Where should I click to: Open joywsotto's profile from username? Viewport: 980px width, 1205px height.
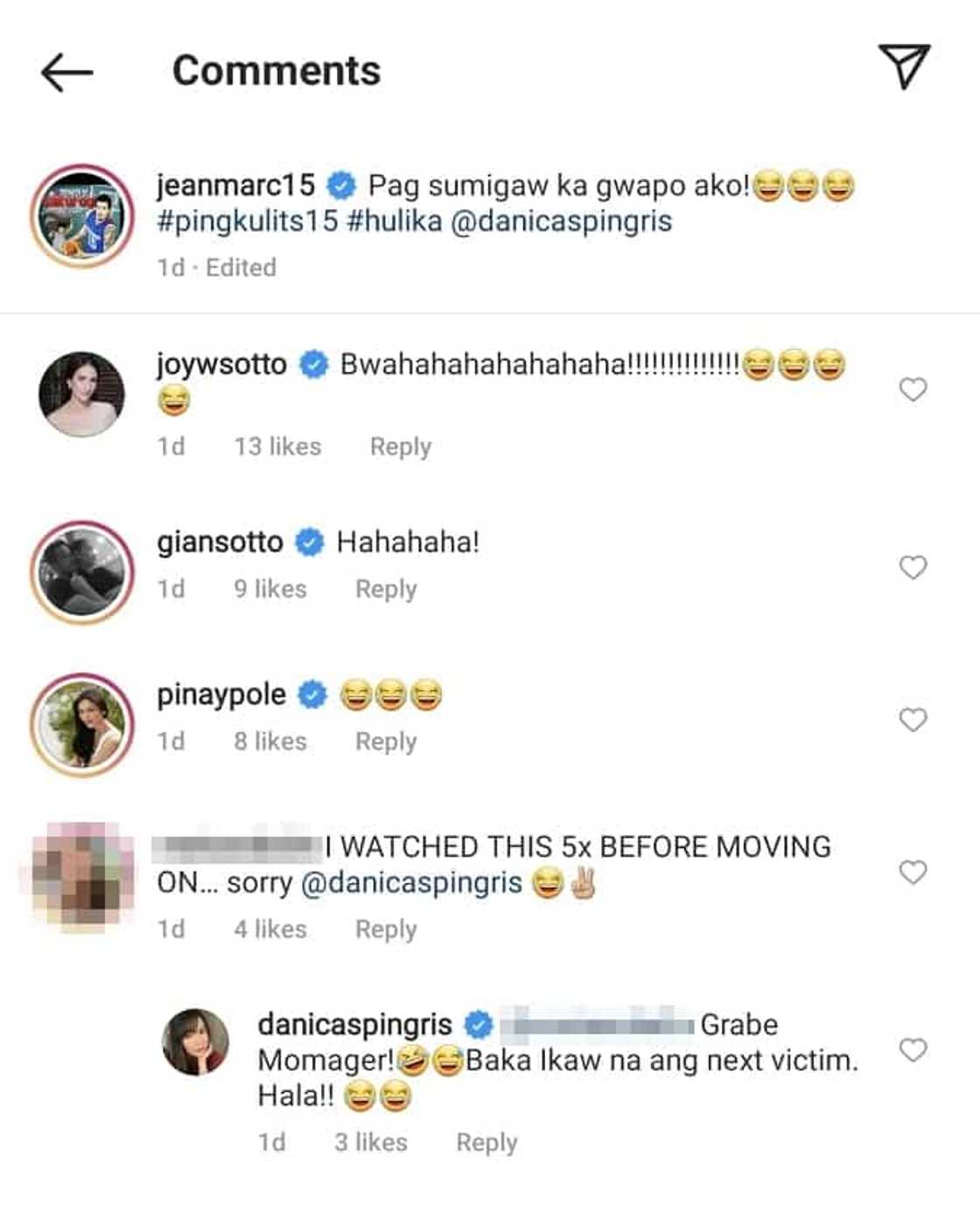[221, 364]
